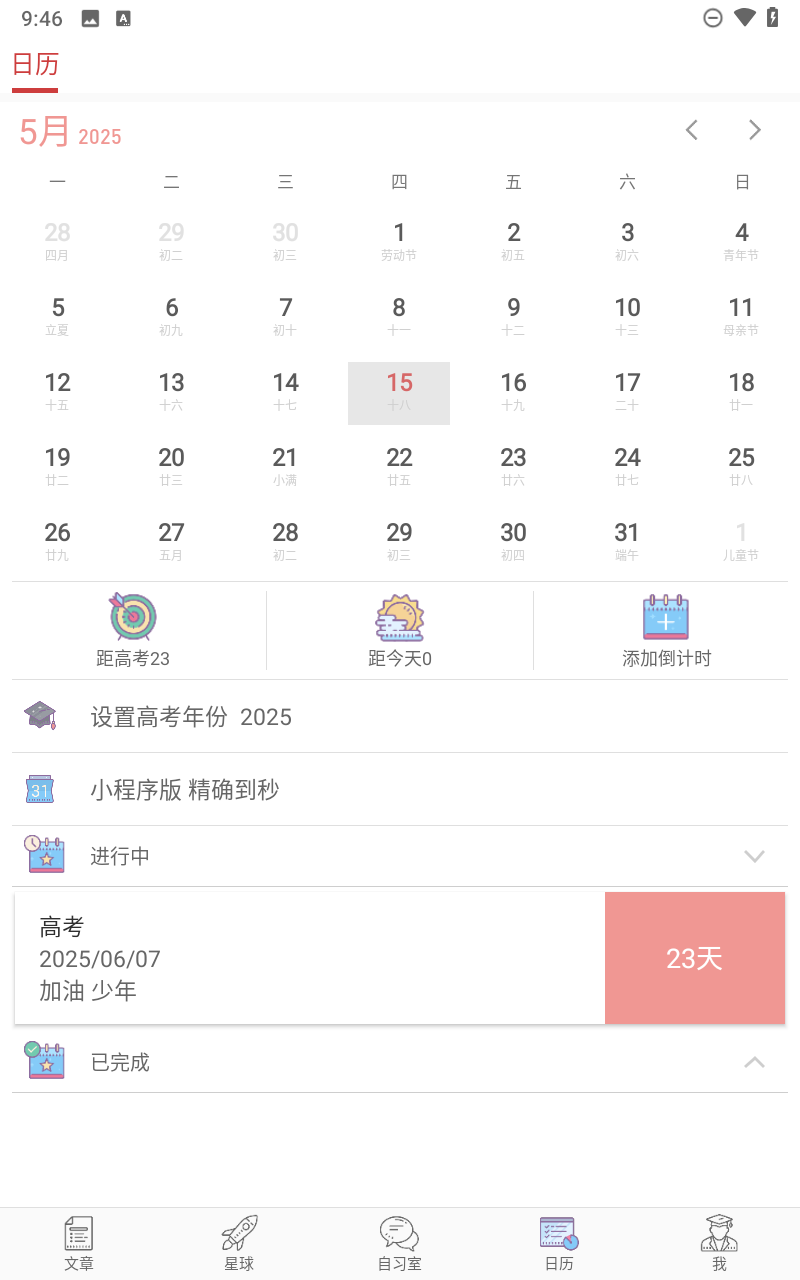Viewport: 800px width, 1280px height.
Task: Tap the 距今天0 button
Action: point(400,630)
